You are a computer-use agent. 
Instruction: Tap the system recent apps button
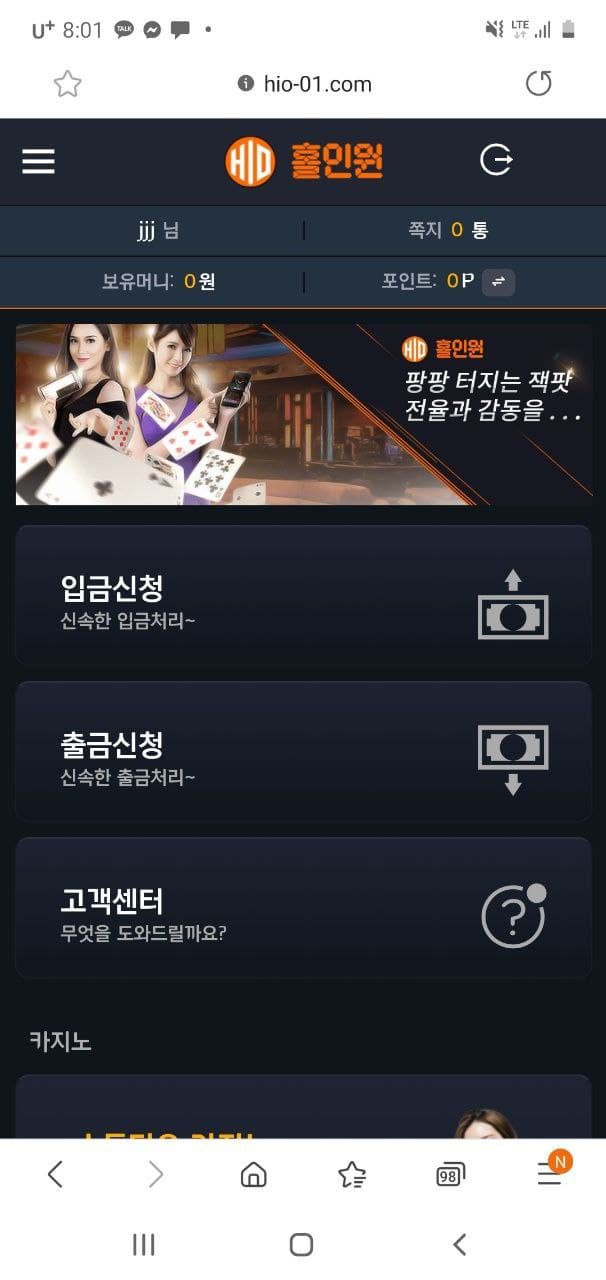[x=144, y=1244]
